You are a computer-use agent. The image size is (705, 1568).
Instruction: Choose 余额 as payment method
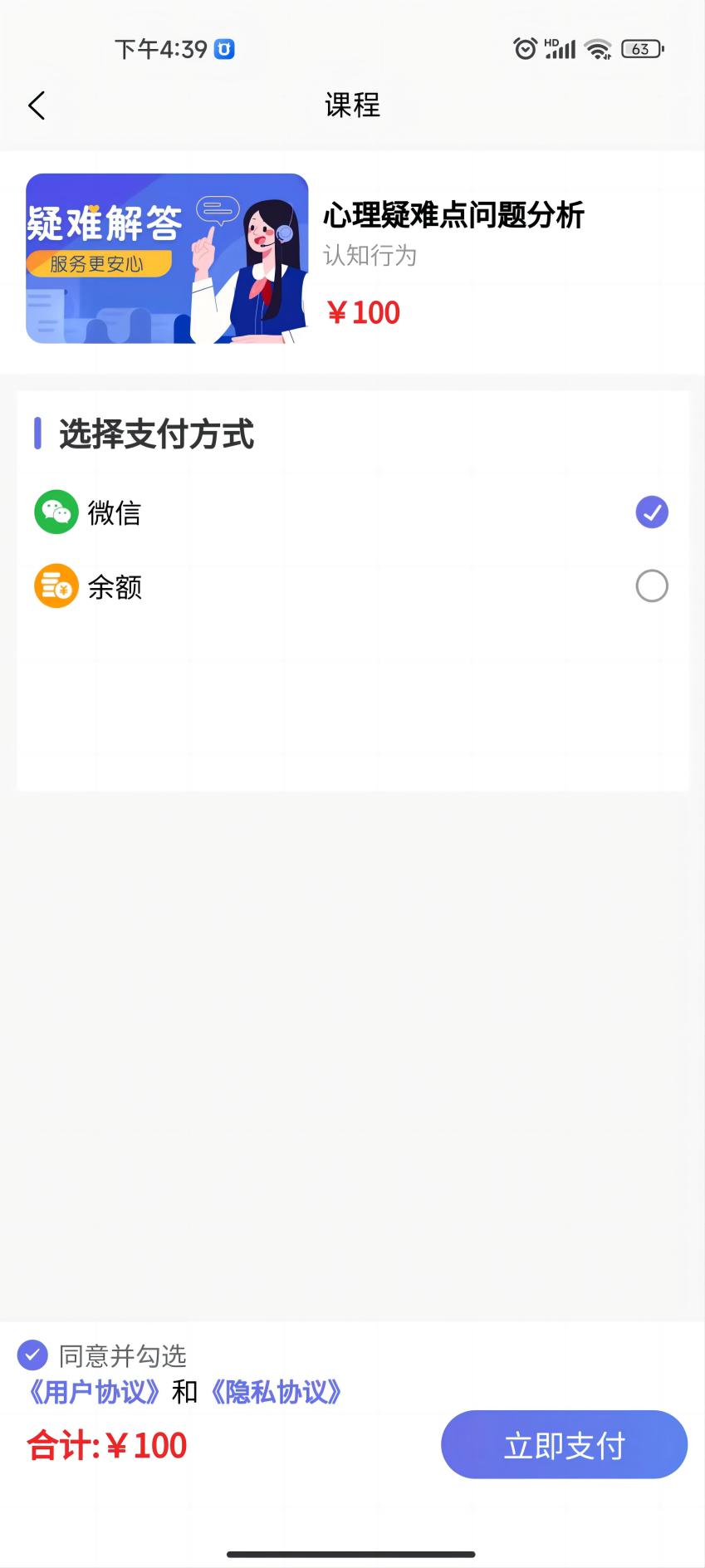point(651,586)
